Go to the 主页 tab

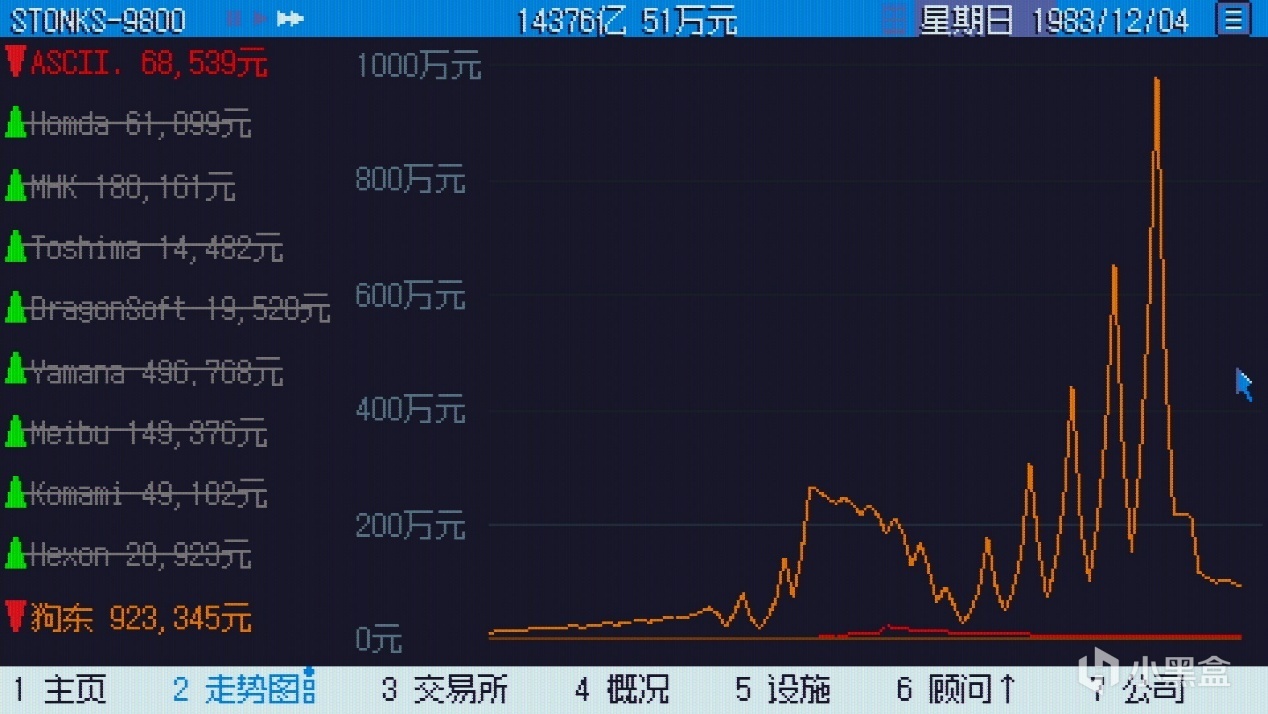point(59,689)
